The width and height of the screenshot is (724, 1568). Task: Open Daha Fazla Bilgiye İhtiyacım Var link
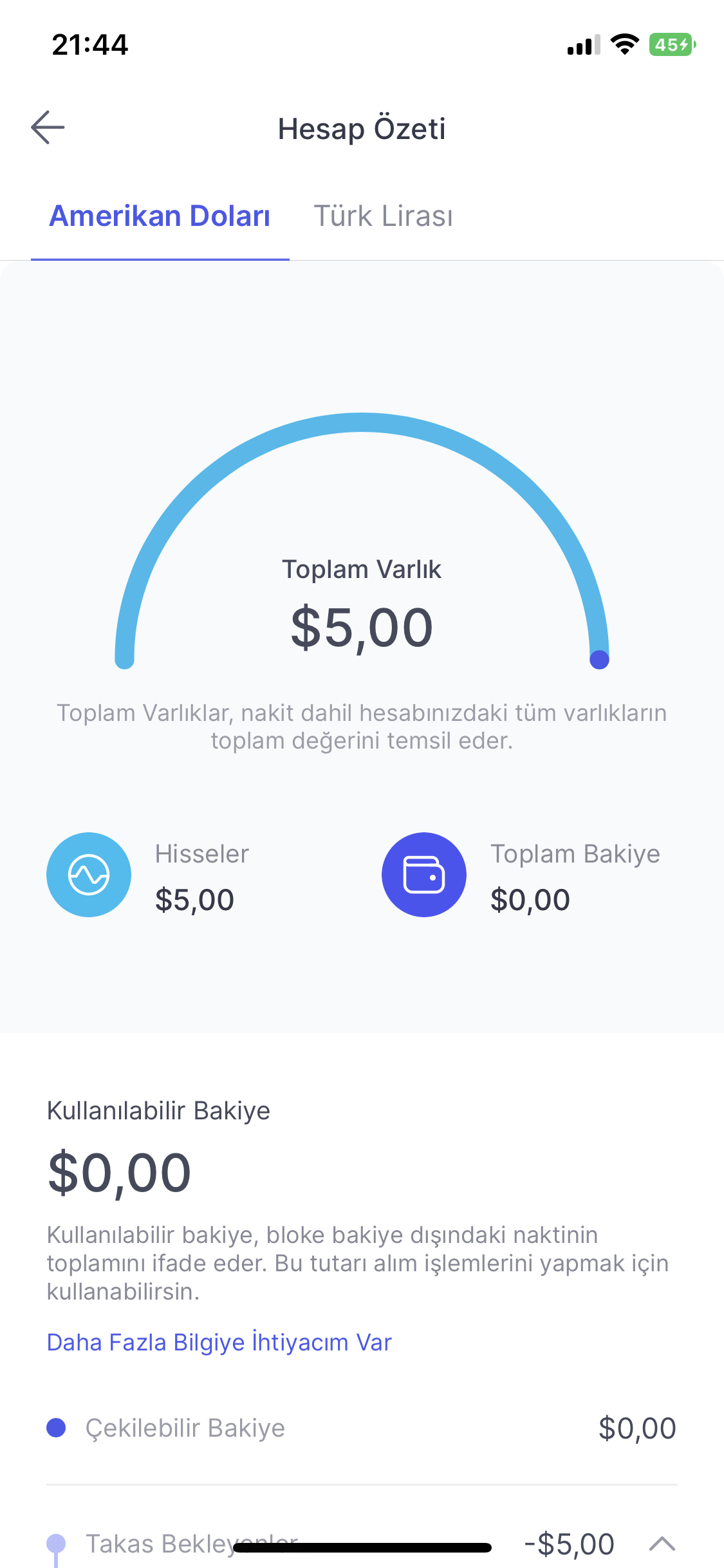click(x=219, y=1342)
